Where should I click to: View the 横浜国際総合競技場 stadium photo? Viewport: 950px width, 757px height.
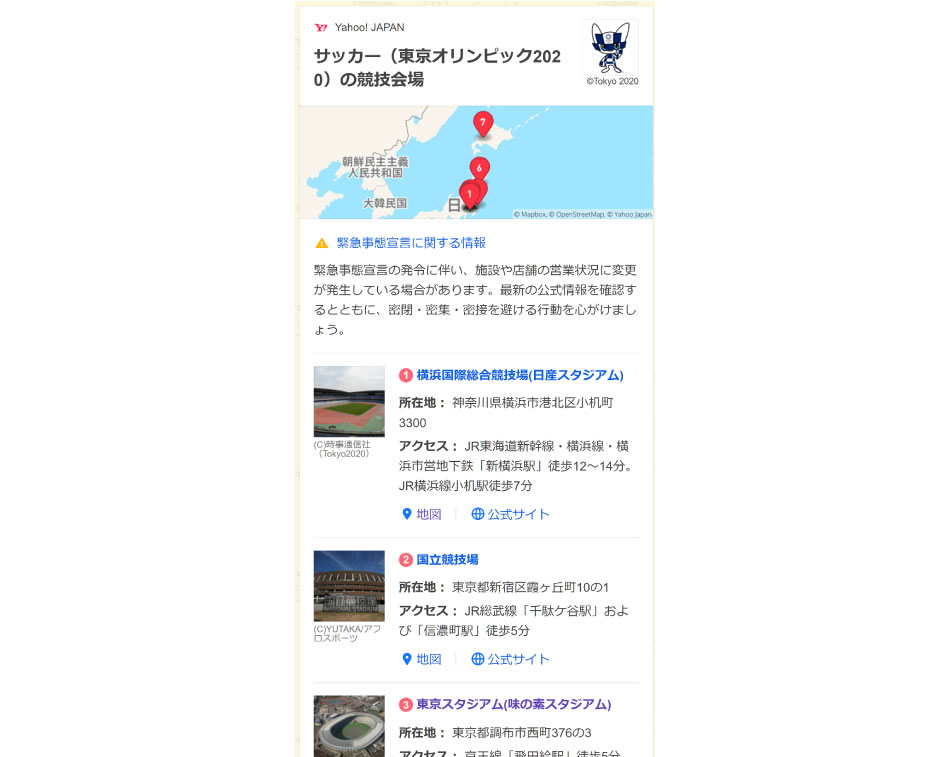[349, 401]
